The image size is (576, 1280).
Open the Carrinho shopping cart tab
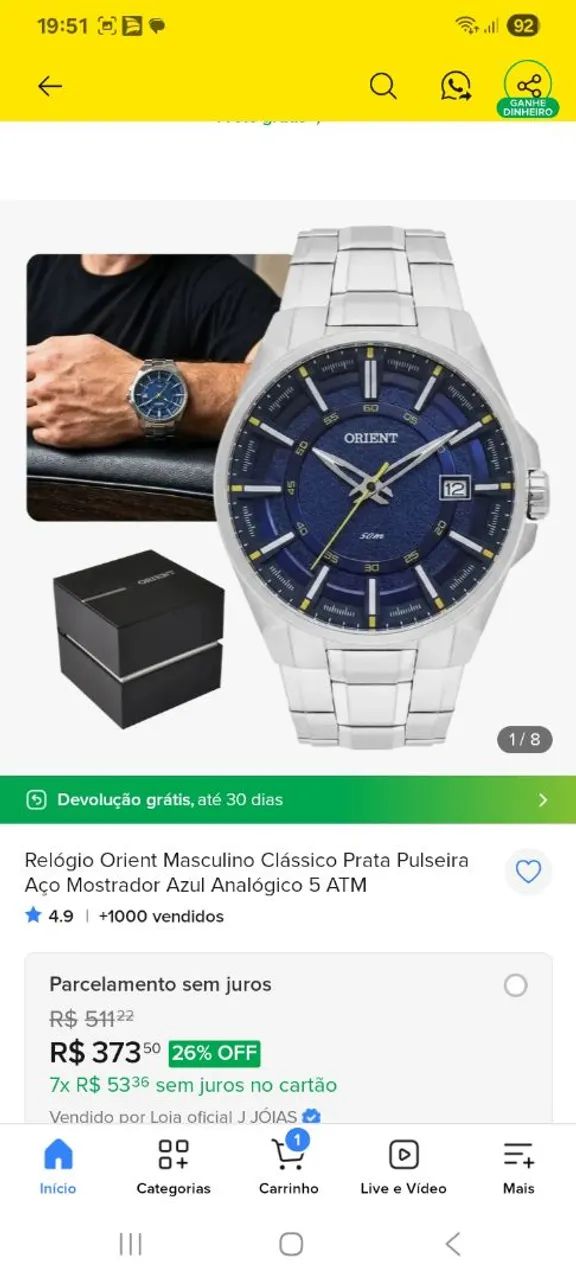(288, 1167)
